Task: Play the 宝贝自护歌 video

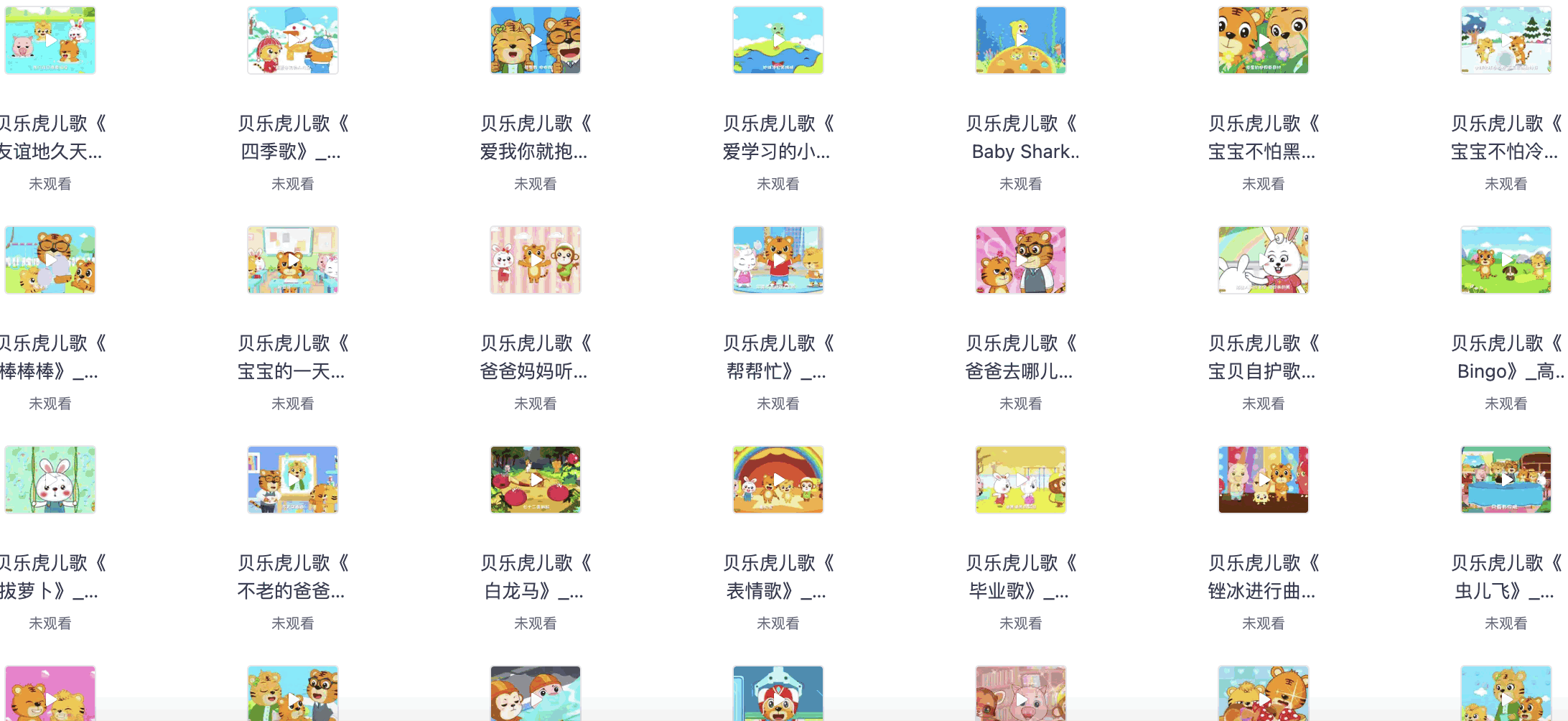Action: (1263, 260)
